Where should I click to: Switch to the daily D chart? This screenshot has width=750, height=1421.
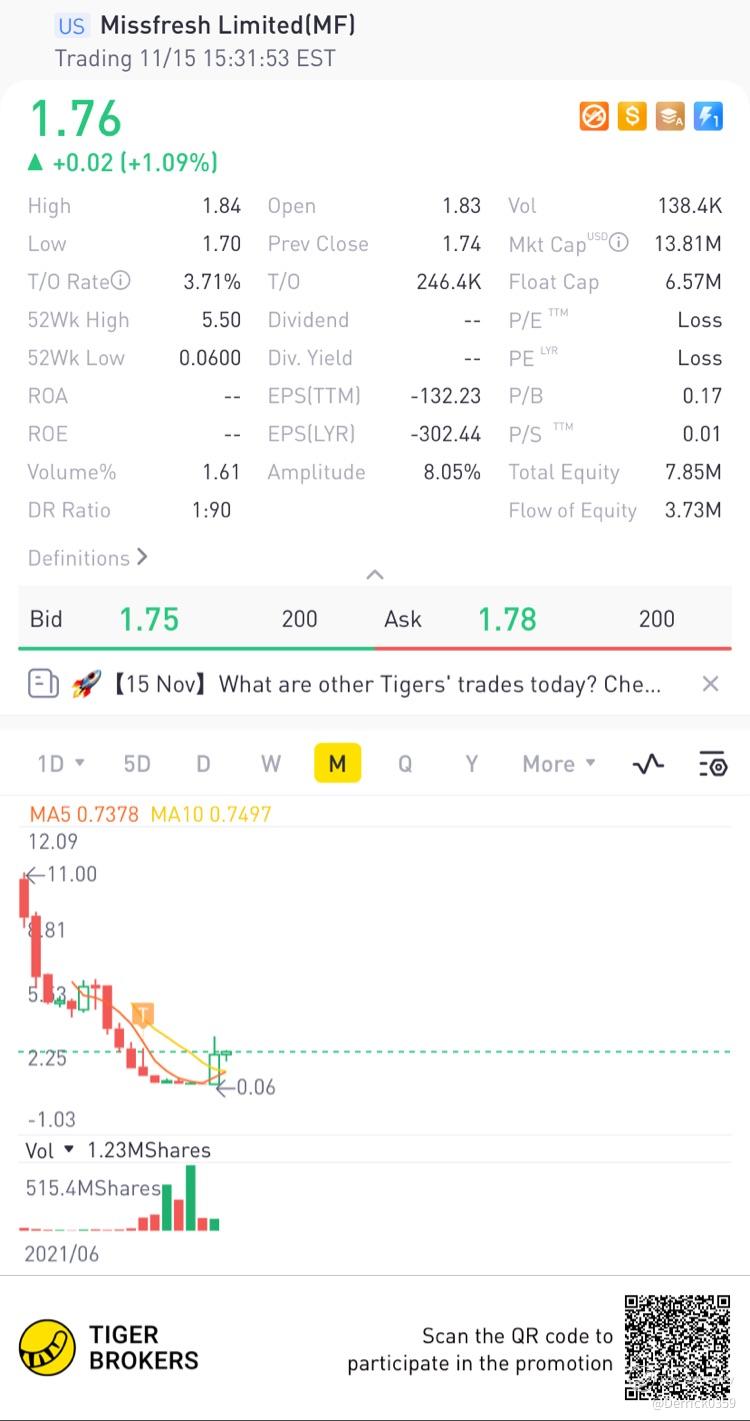coord(203,764)
